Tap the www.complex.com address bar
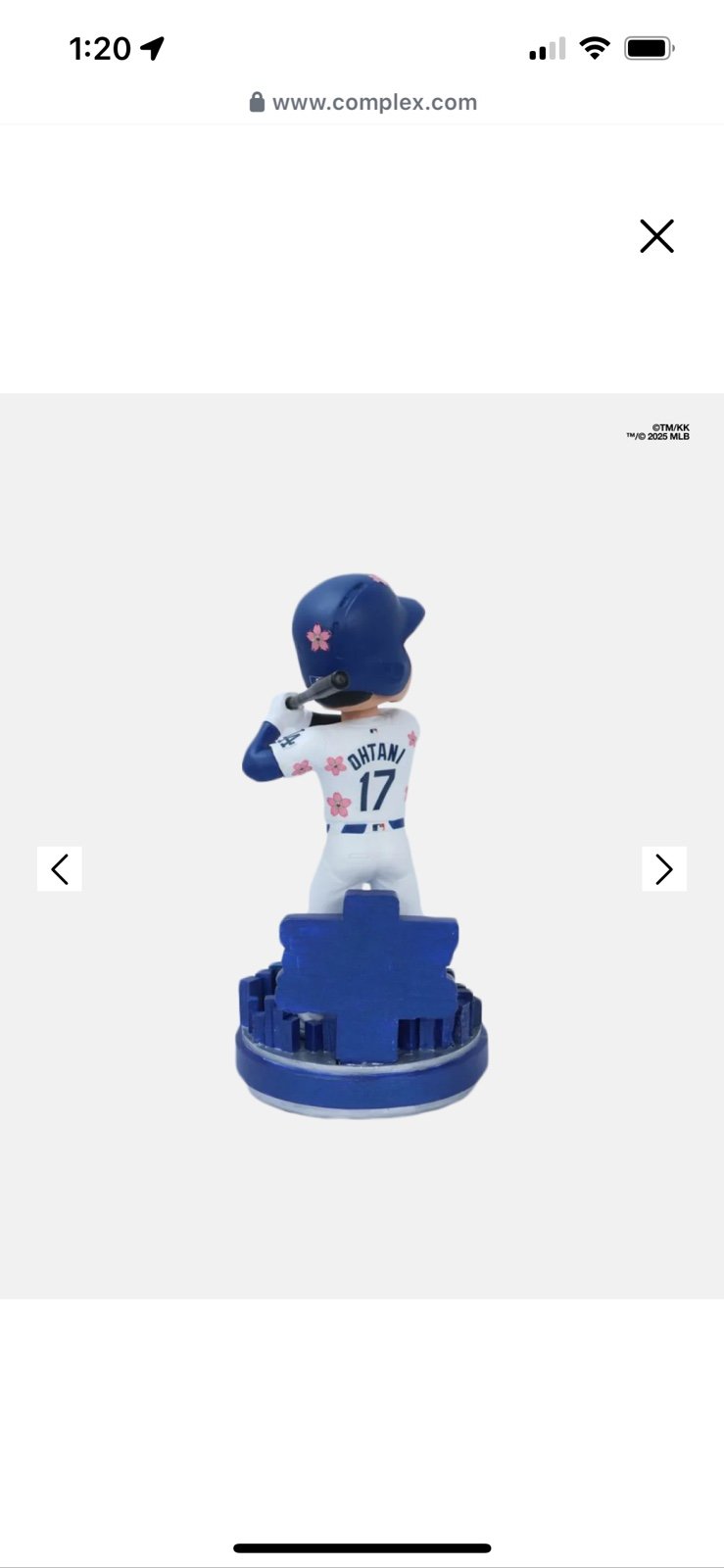Image resolution: width=724 pixels, height=1568 pixels. (362, 102)
